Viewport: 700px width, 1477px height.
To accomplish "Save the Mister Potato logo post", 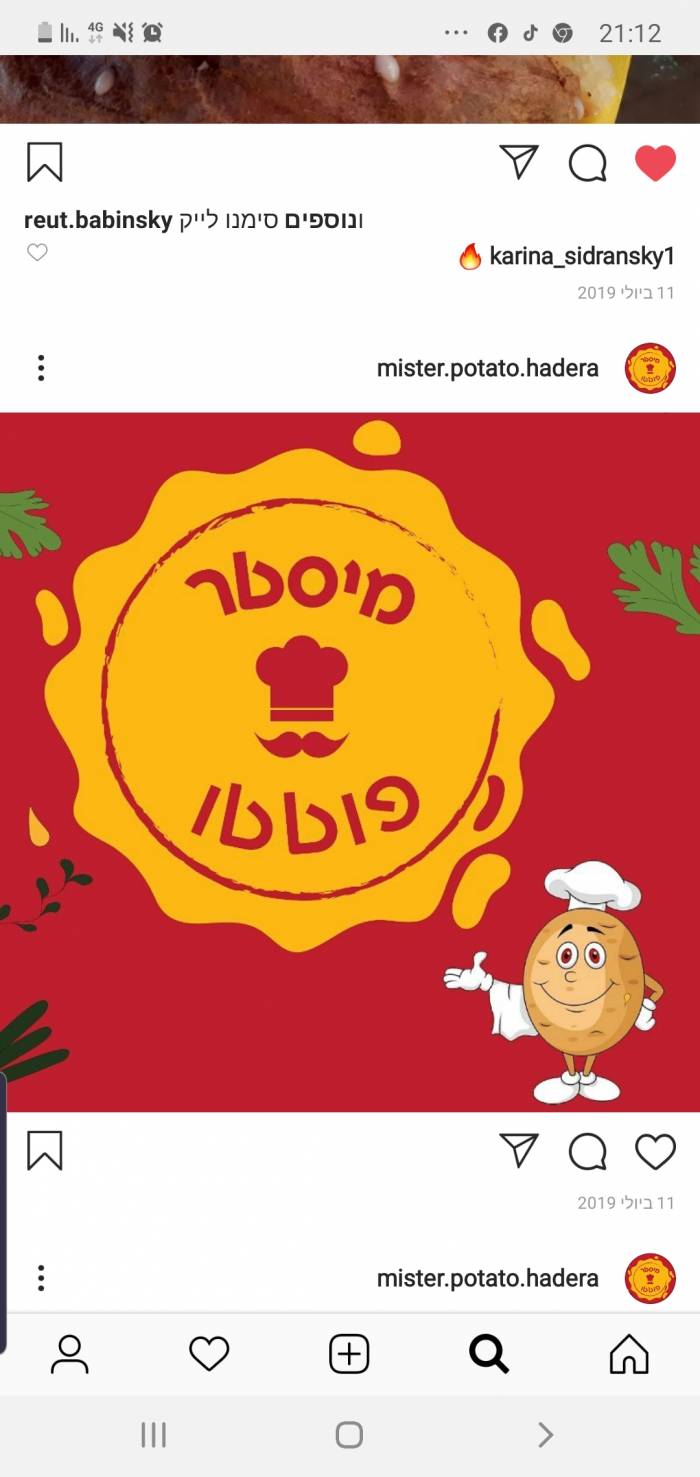I will [44, 1151].
